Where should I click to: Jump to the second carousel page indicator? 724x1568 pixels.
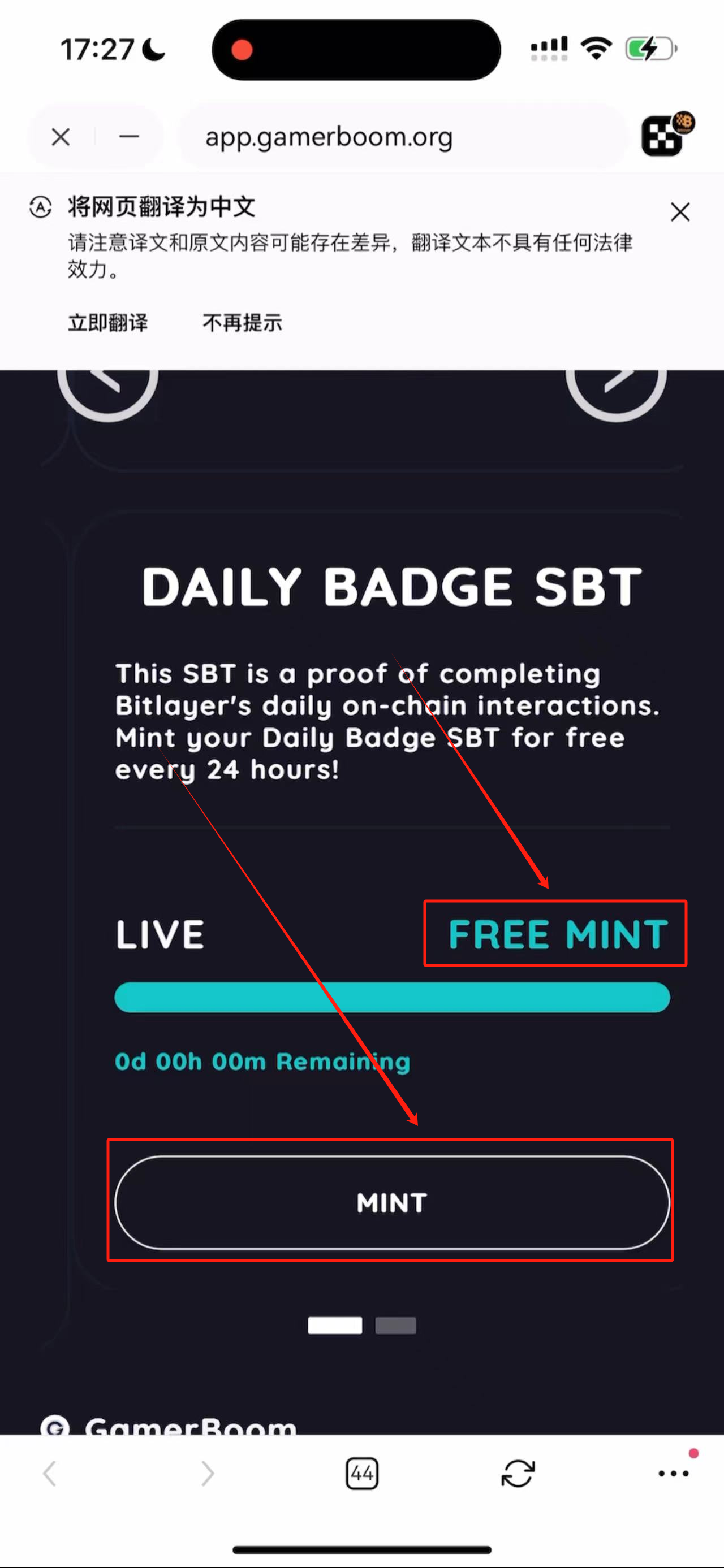coord(395,1326)
